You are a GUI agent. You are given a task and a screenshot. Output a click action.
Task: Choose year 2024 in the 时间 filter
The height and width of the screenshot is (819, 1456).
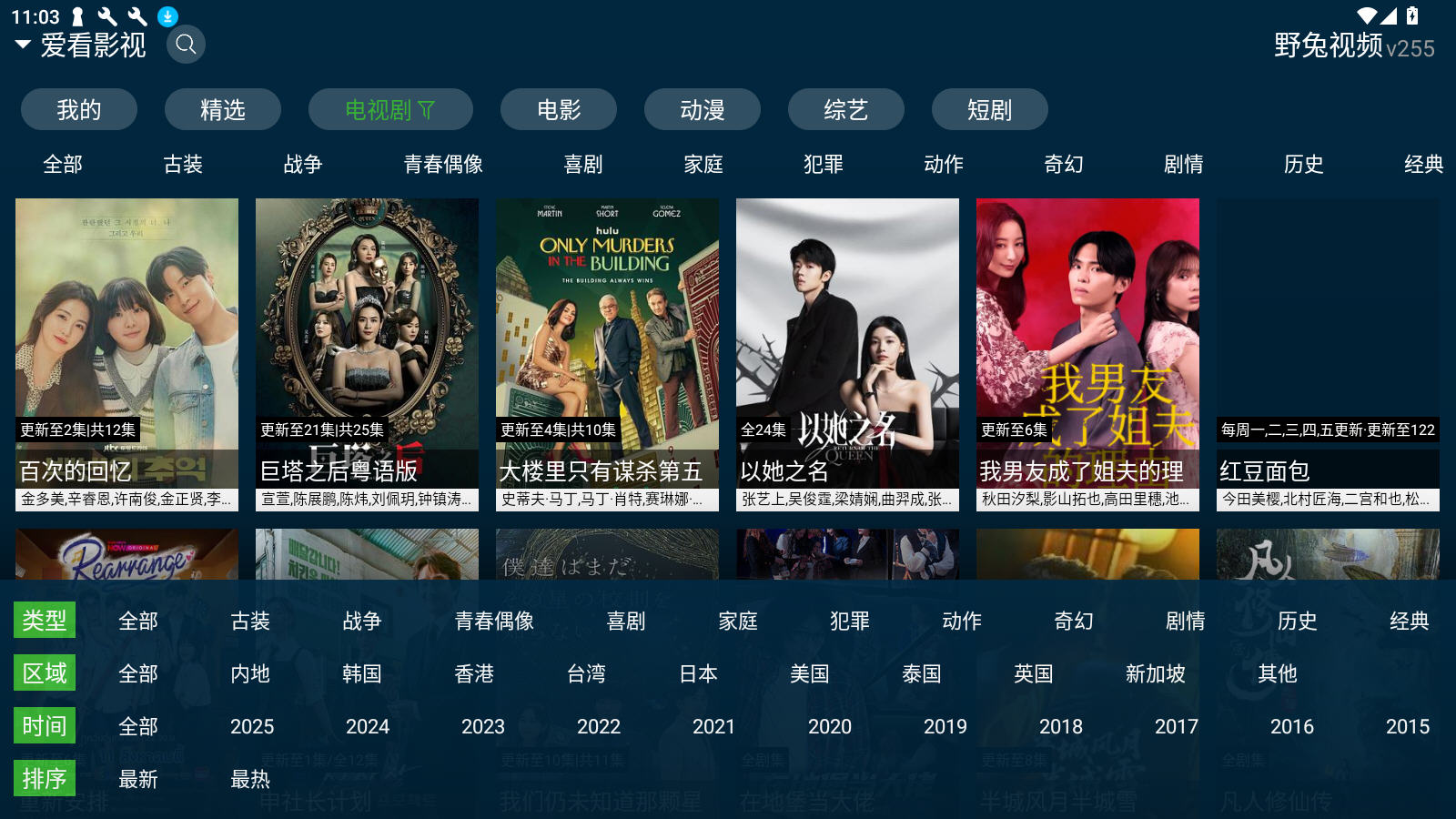[368, 726]
